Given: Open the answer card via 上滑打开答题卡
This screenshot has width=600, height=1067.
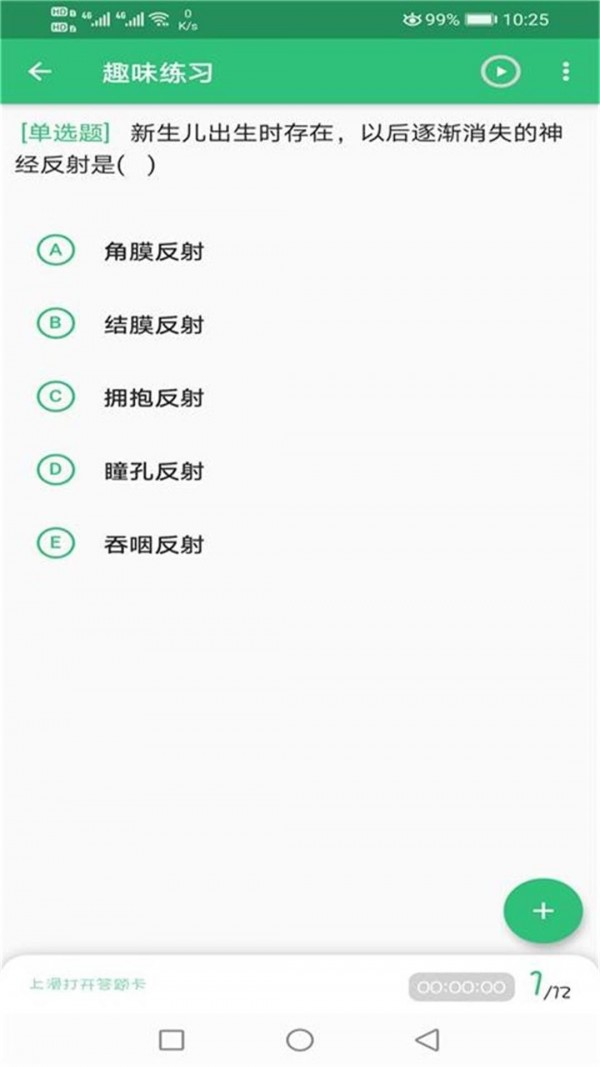Looking at the screenshot, I should pyautogui.click(x=88, y=984).
